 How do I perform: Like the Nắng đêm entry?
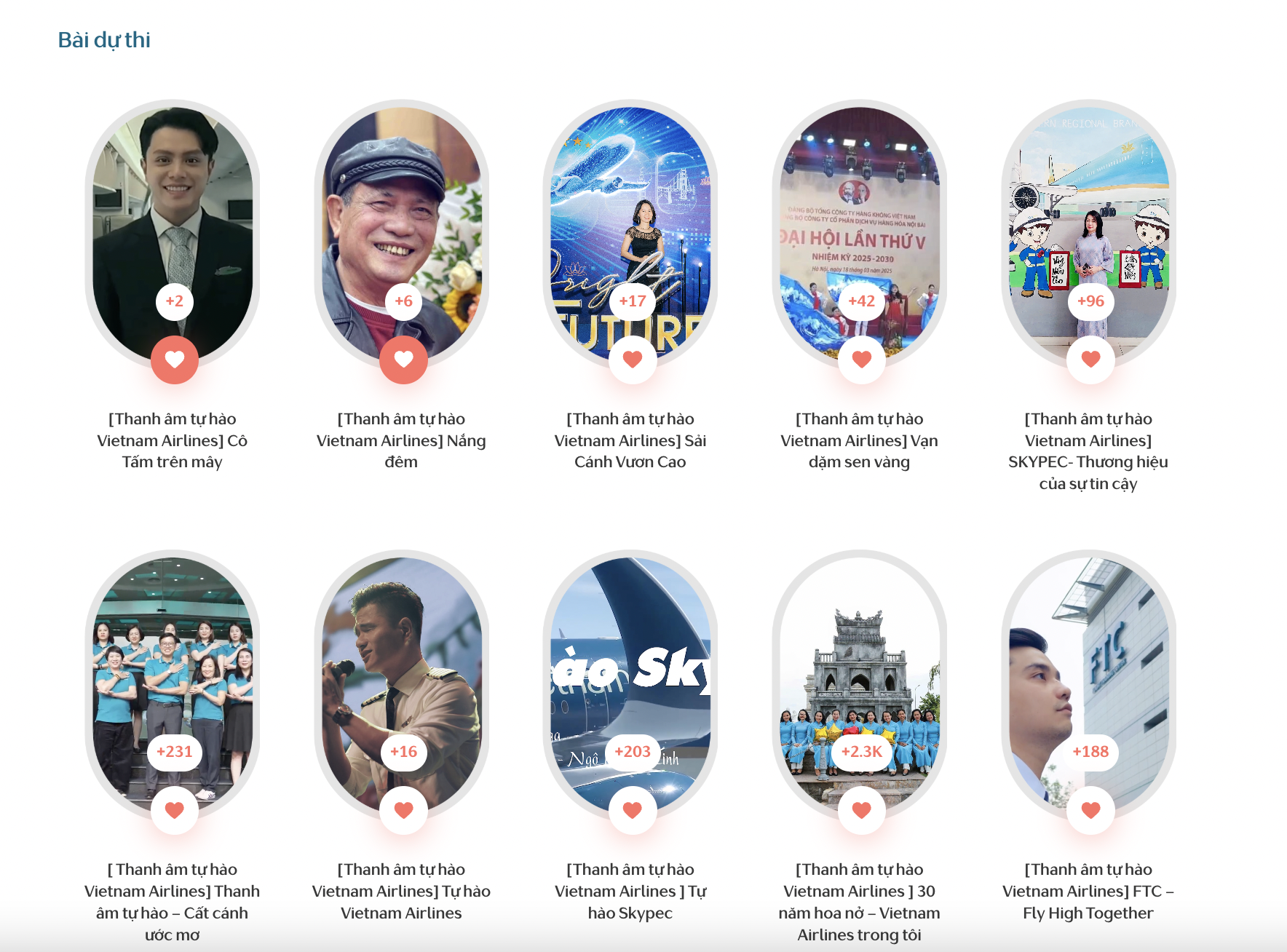pos(403,360)
